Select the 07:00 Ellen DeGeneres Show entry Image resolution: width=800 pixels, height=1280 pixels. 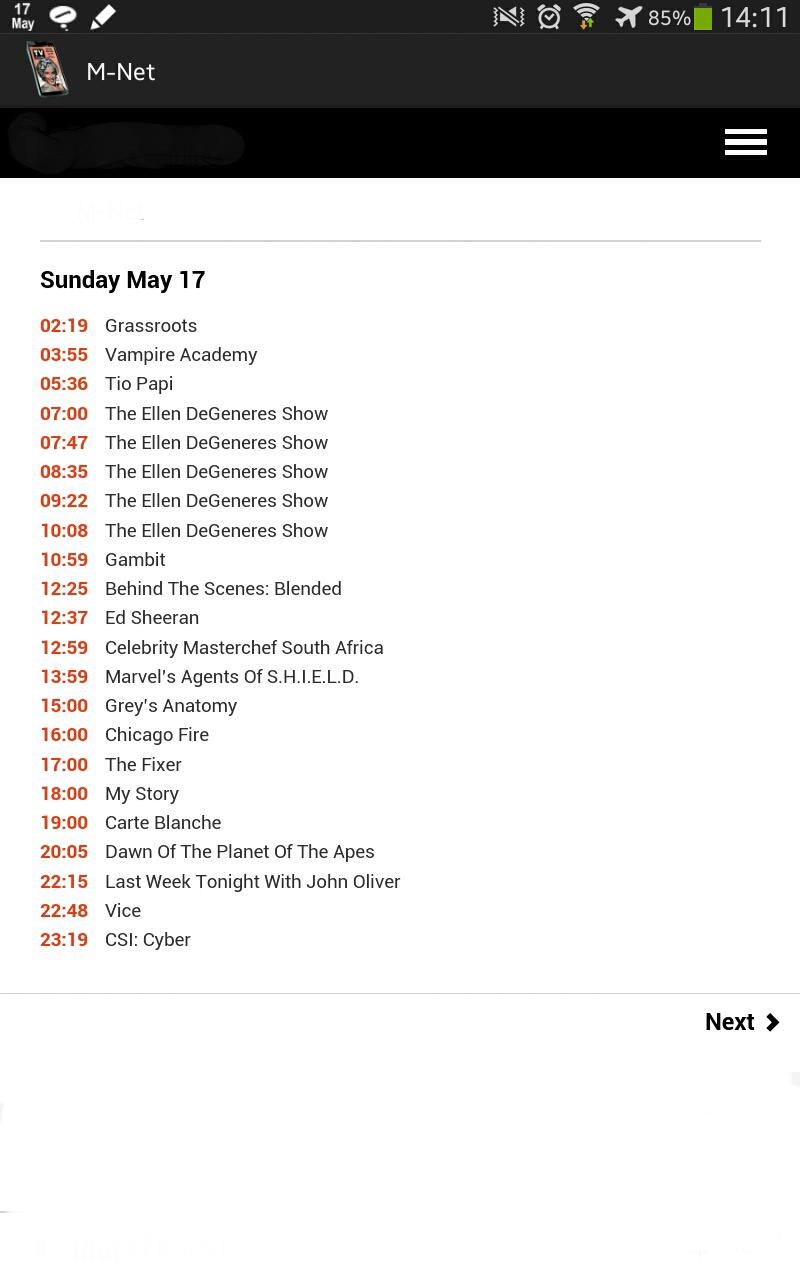click(x=216, y=413)
